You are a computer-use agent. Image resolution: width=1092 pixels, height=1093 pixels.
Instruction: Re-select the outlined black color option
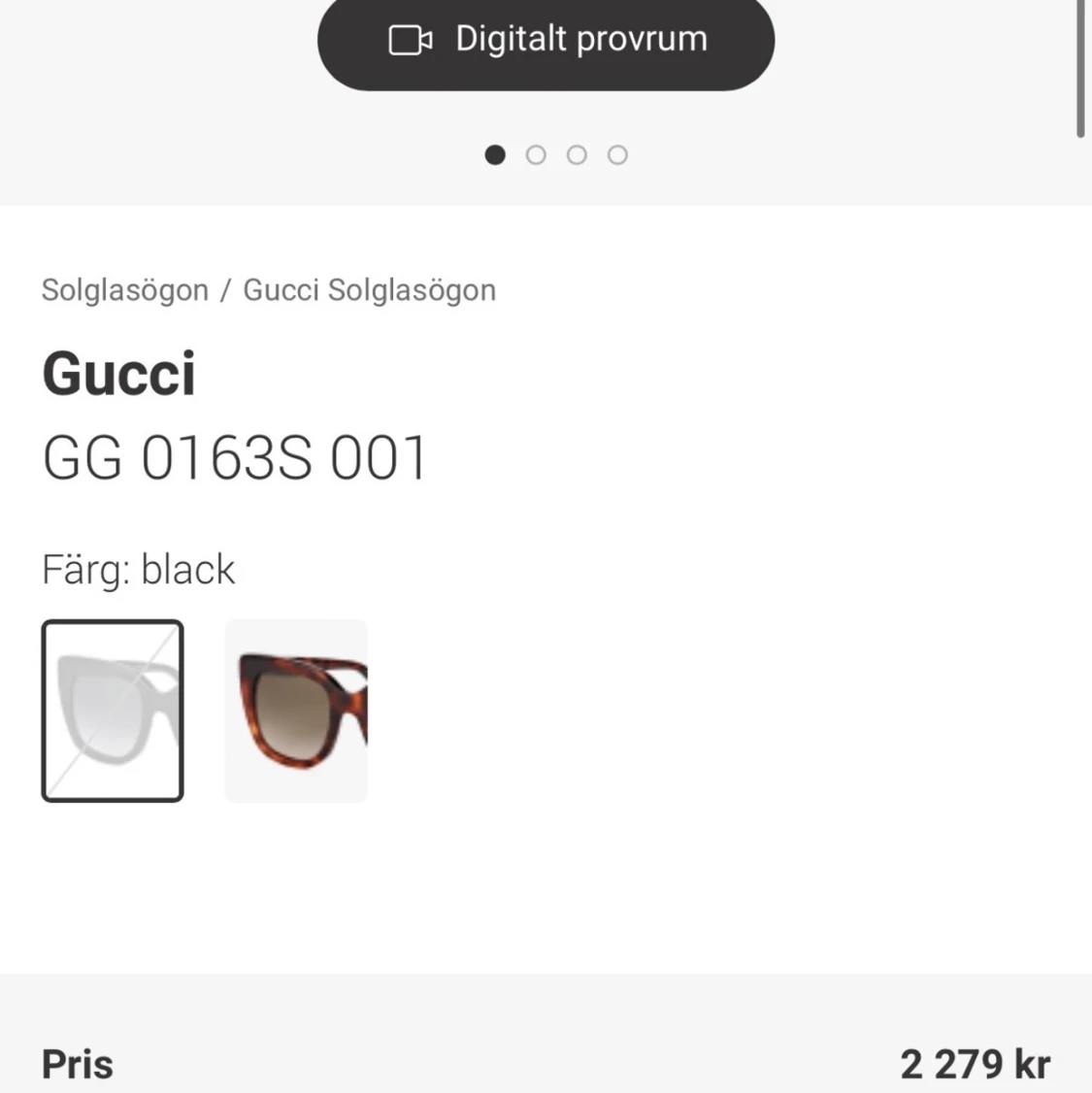pyautogui.click(x=112, y=711)
